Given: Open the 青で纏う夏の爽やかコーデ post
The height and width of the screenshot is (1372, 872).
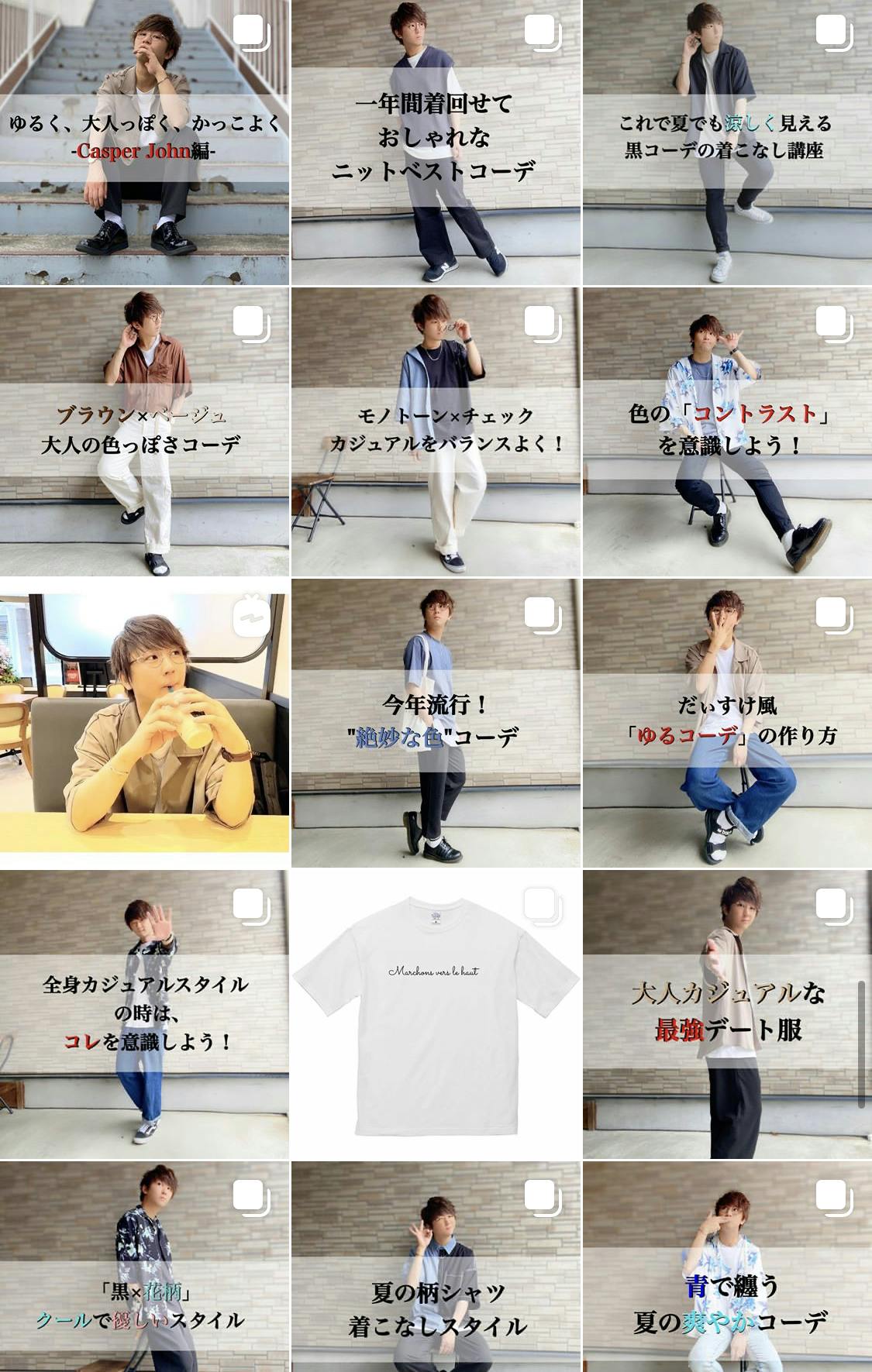Looking at the screenshot, I should pos(727,1267).
